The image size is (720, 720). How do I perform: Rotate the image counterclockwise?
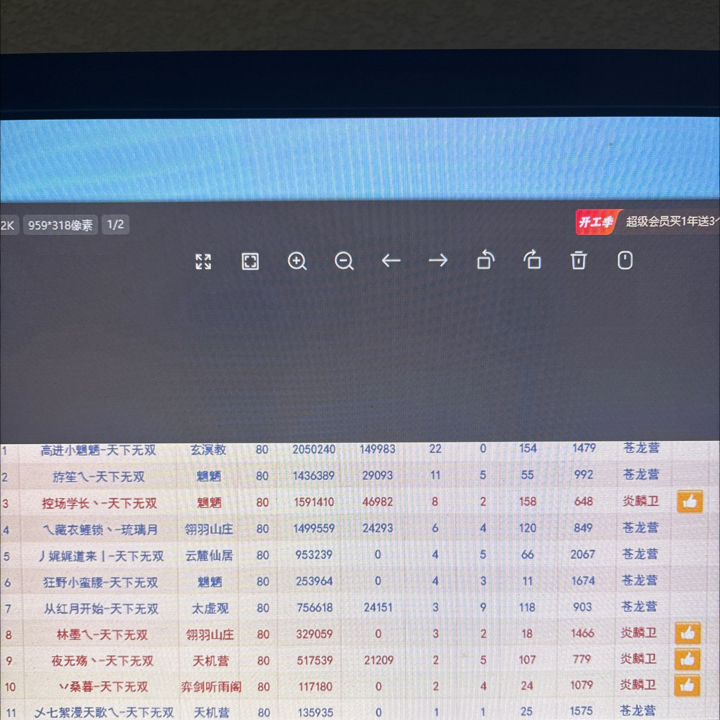[485, 261]
